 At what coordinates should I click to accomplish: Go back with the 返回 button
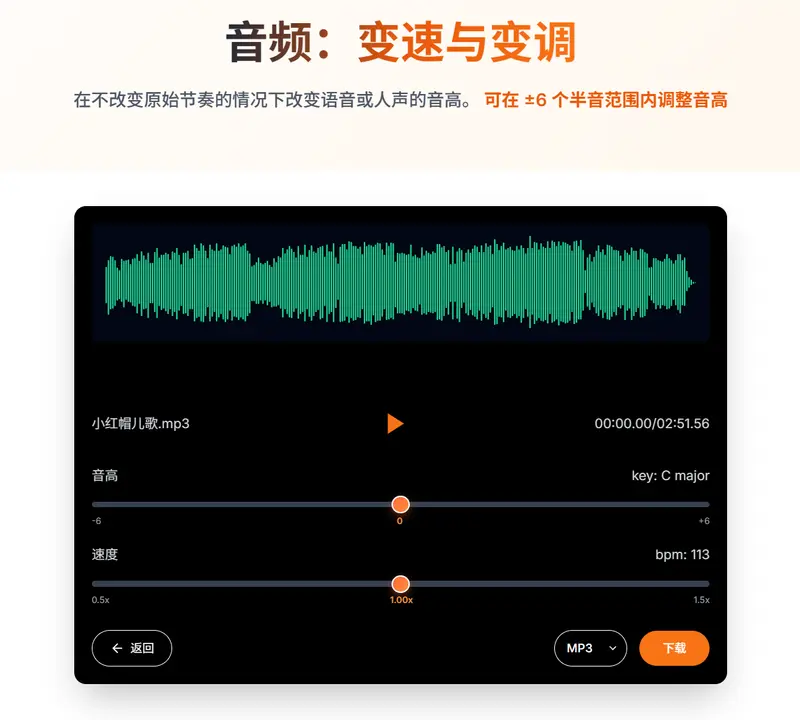tap(132, 648)
